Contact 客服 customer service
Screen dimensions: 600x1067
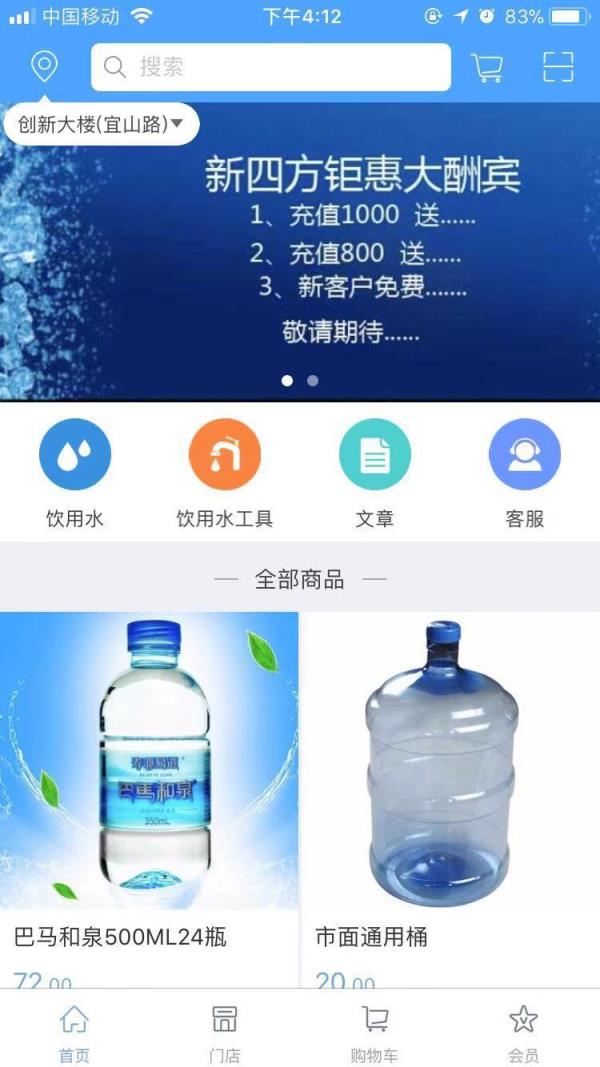524,473
